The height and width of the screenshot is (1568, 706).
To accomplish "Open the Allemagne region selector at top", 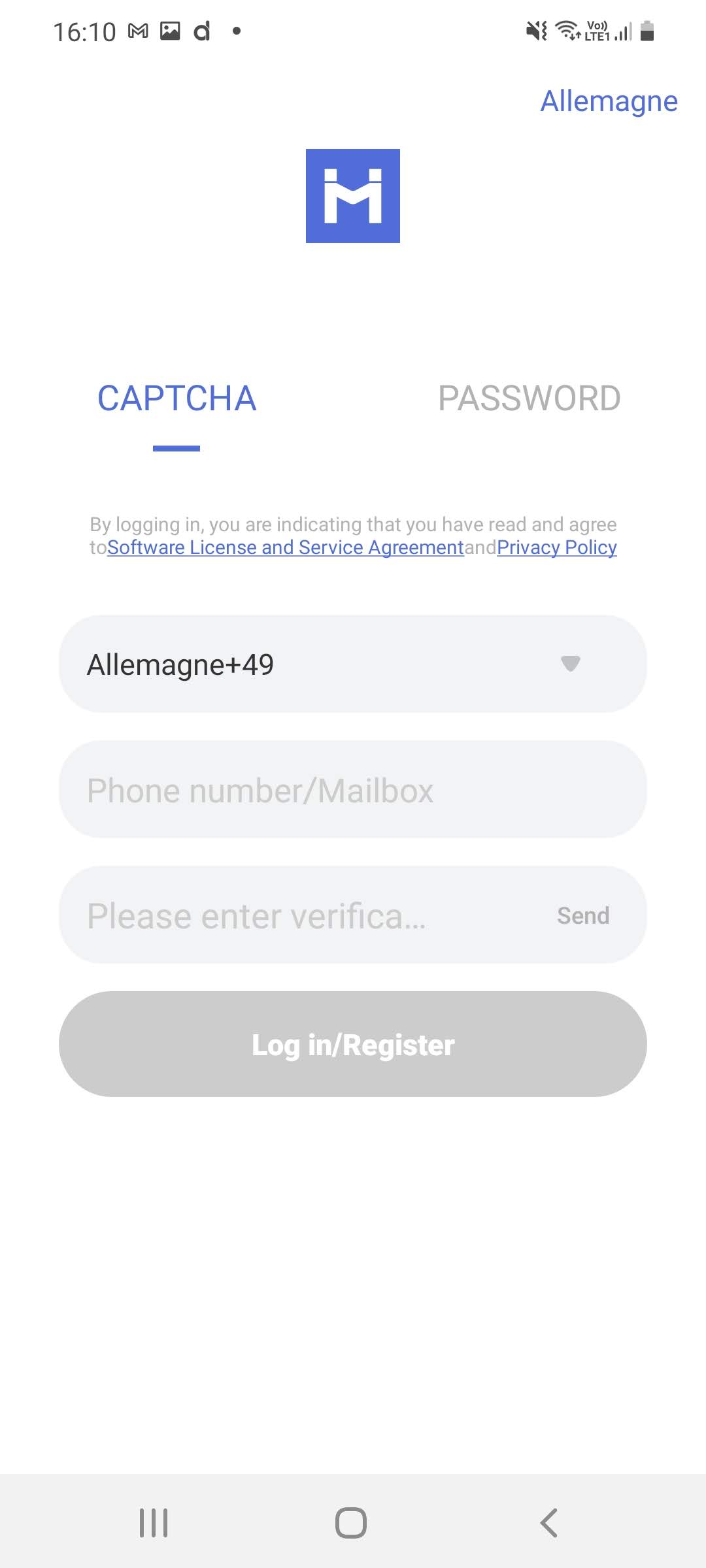I will [609, 101].
